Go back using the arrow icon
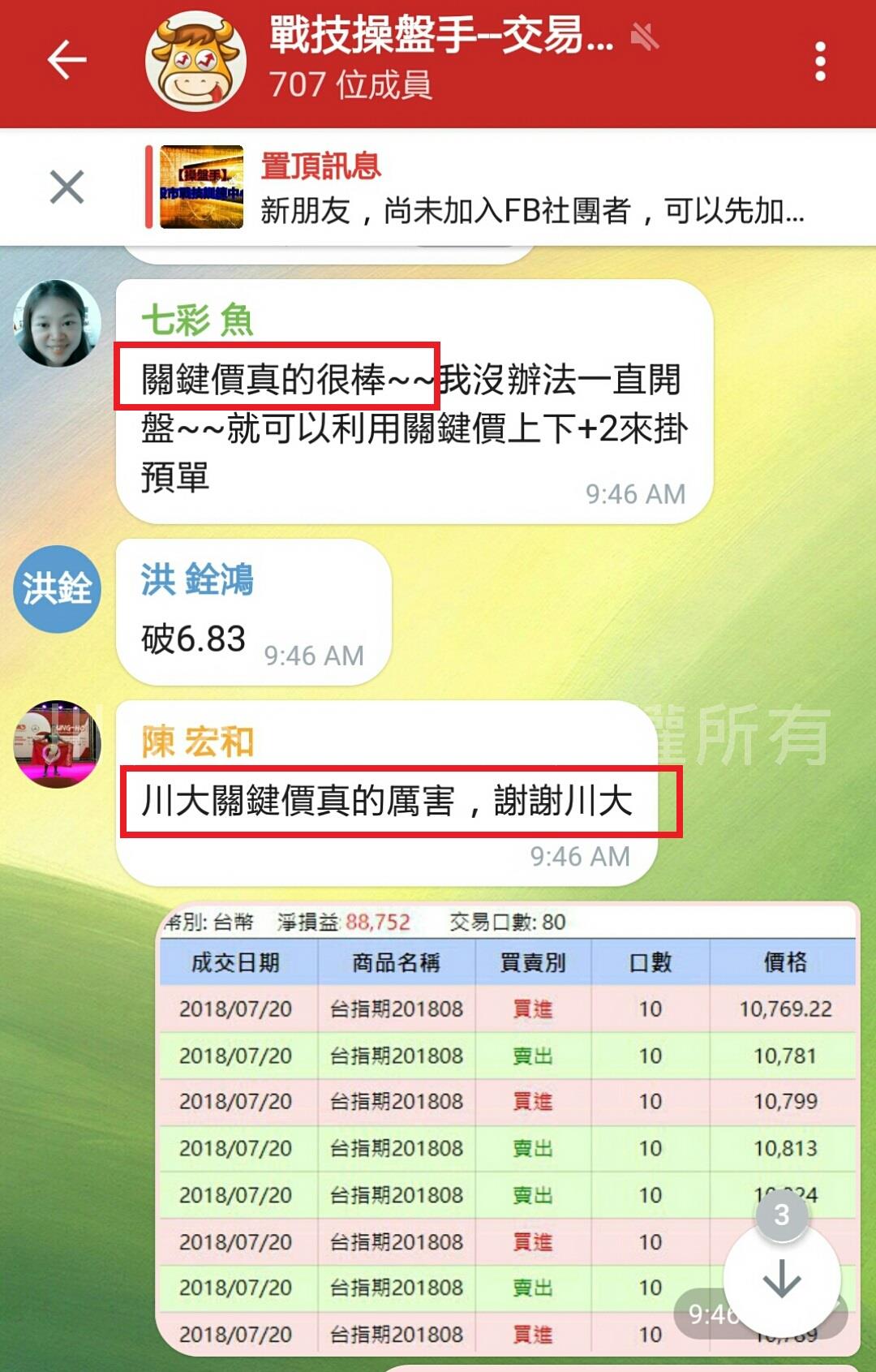 (67, 61)
